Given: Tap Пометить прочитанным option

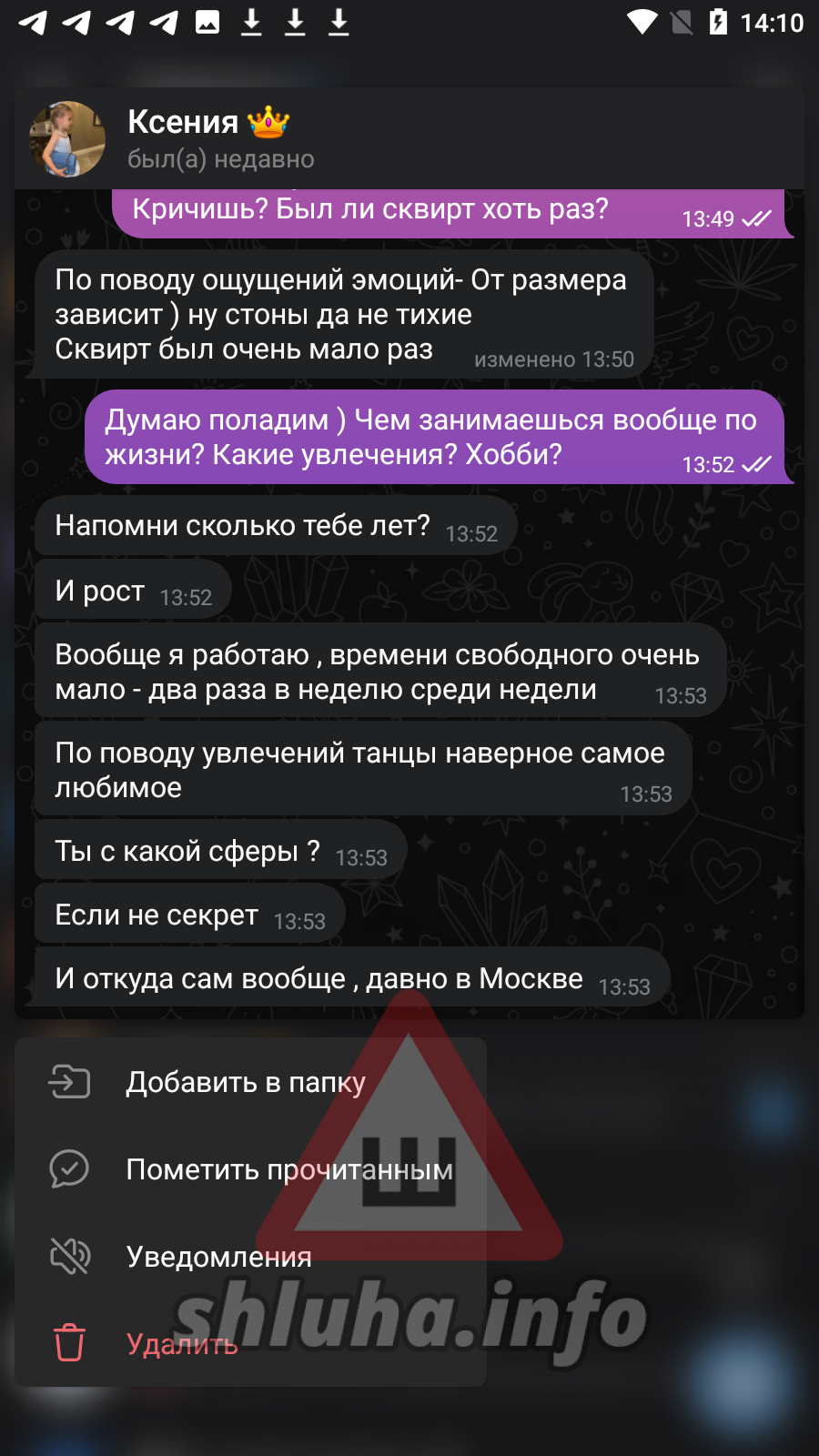Looking at the screenshot, I should pyautogui.click(x=250, y=1169).
